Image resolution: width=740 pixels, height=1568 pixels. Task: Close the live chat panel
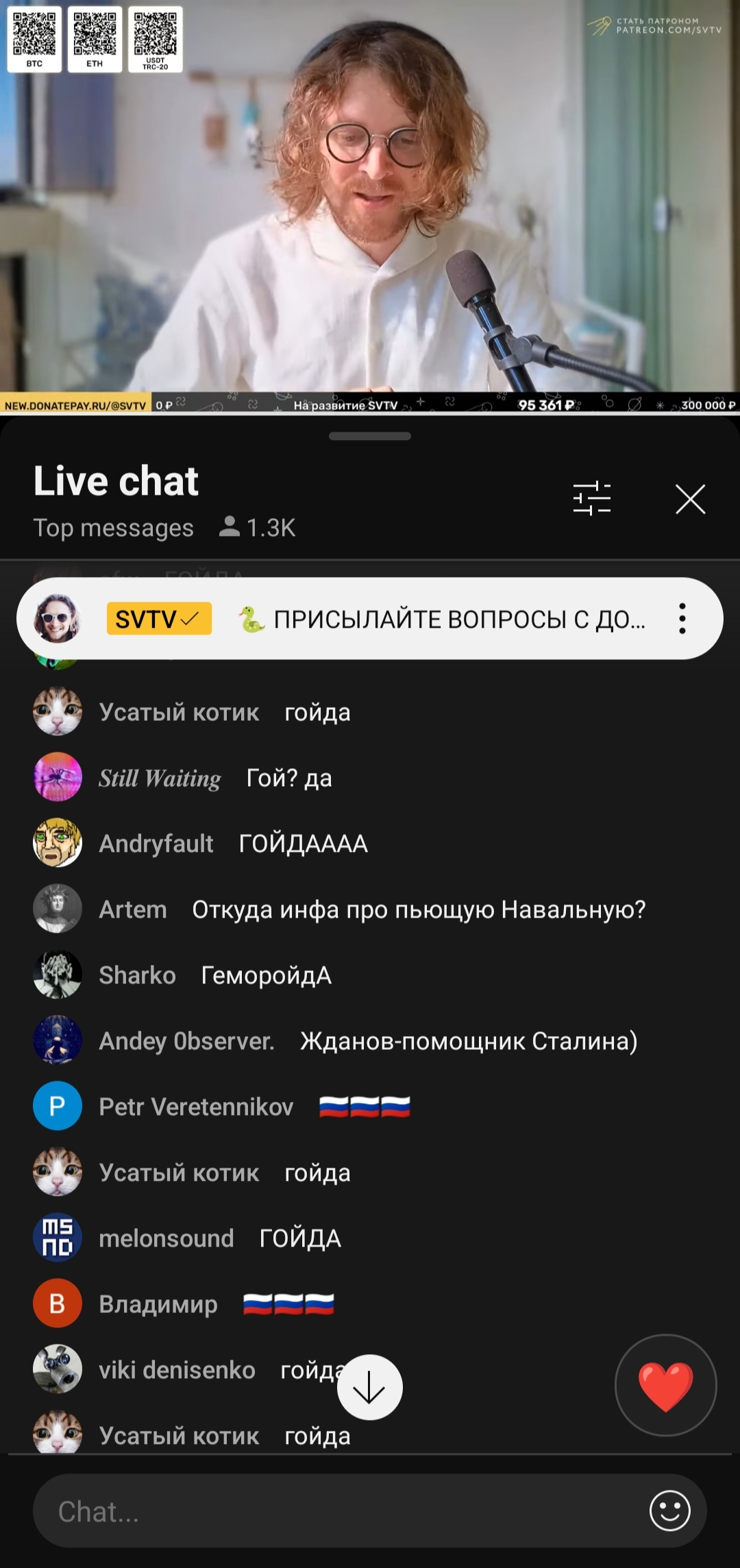tap(690, 499)
